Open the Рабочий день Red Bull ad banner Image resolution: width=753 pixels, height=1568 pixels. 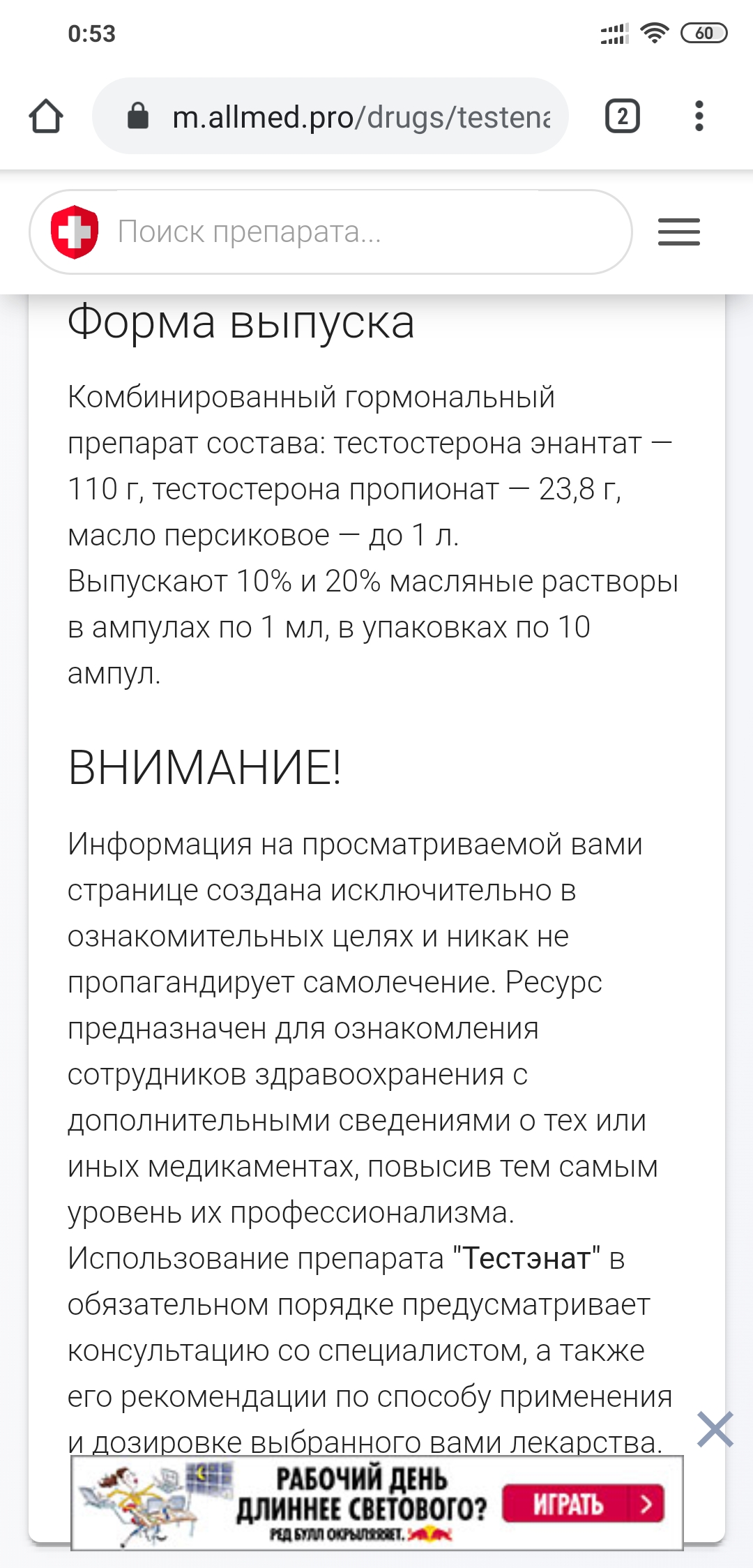[377, 1502]
